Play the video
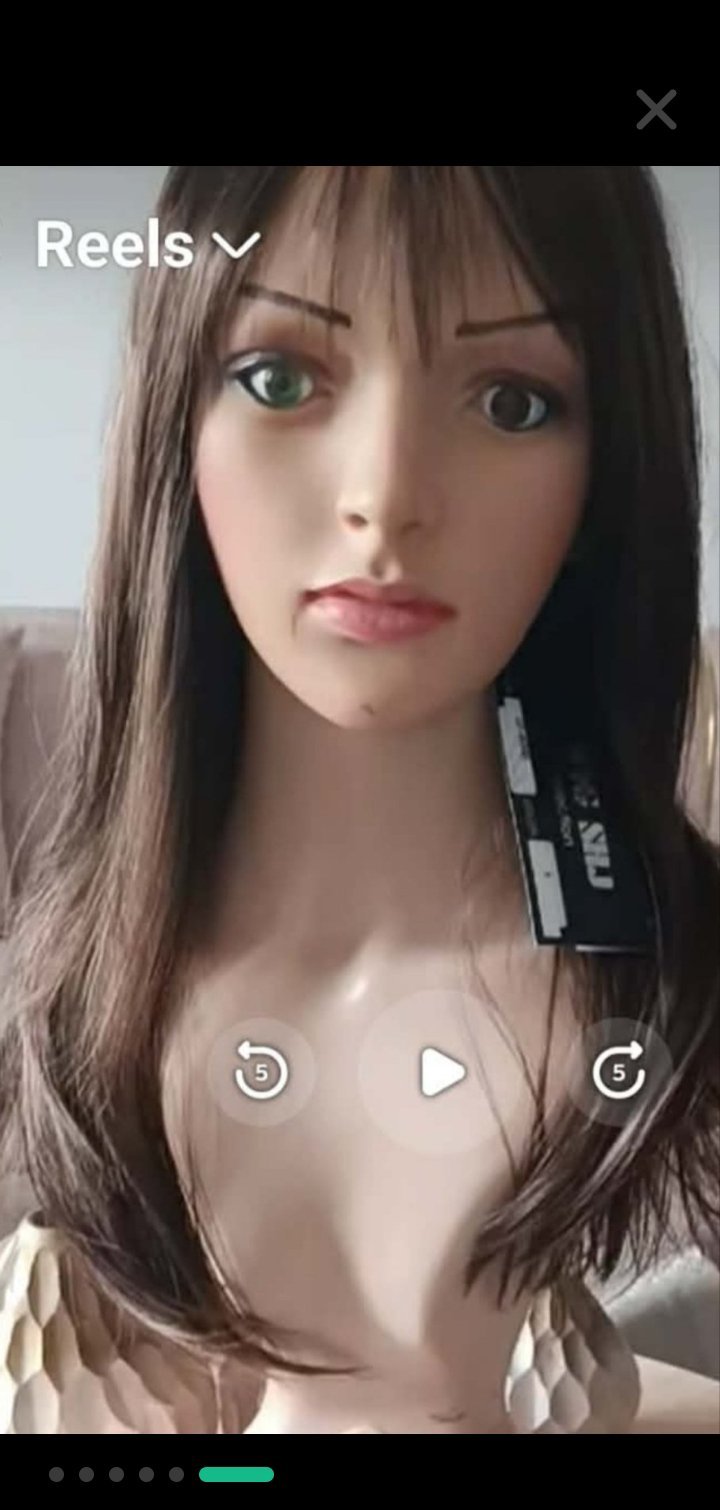The image size is (720, 1510). point(441,1073)
